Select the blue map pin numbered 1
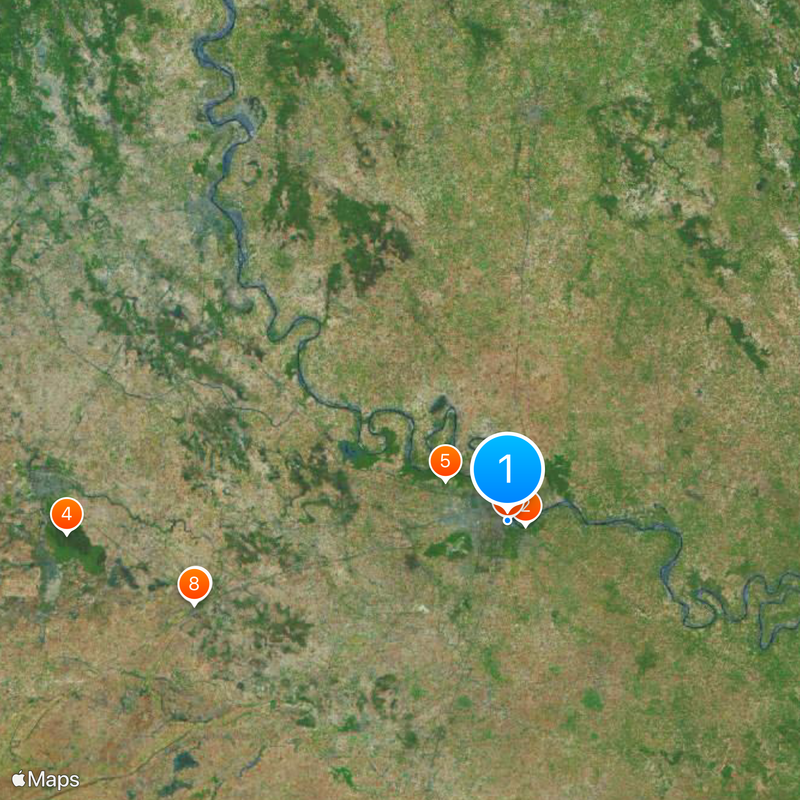Image resolution: width=800 pixels, height=800 pixels. 507,468
